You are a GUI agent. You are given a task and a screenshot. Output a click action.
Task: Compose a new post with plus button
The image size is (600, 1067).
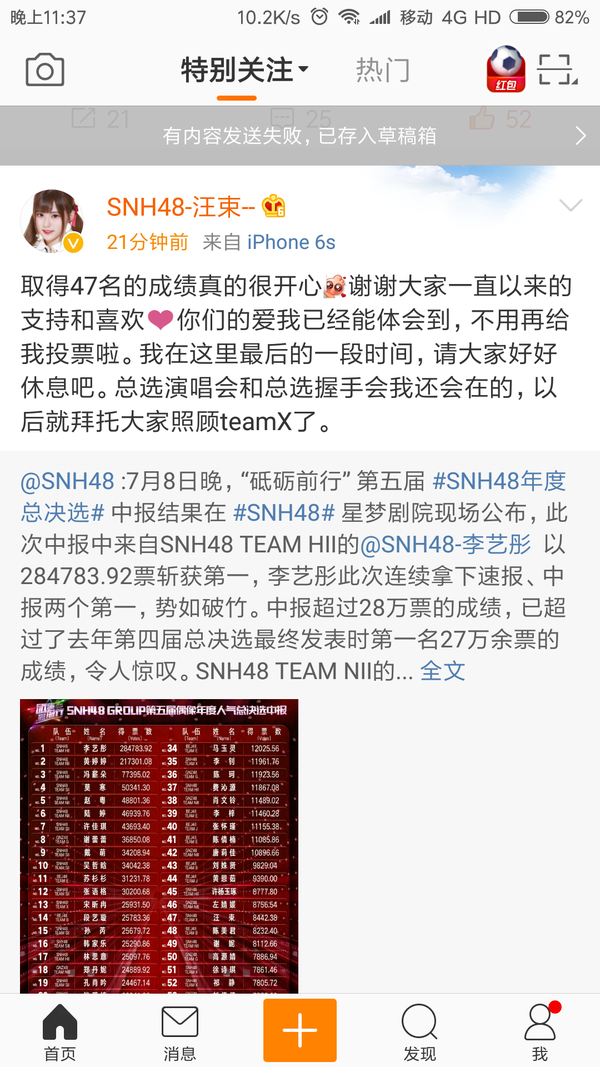click(300, 1031)
